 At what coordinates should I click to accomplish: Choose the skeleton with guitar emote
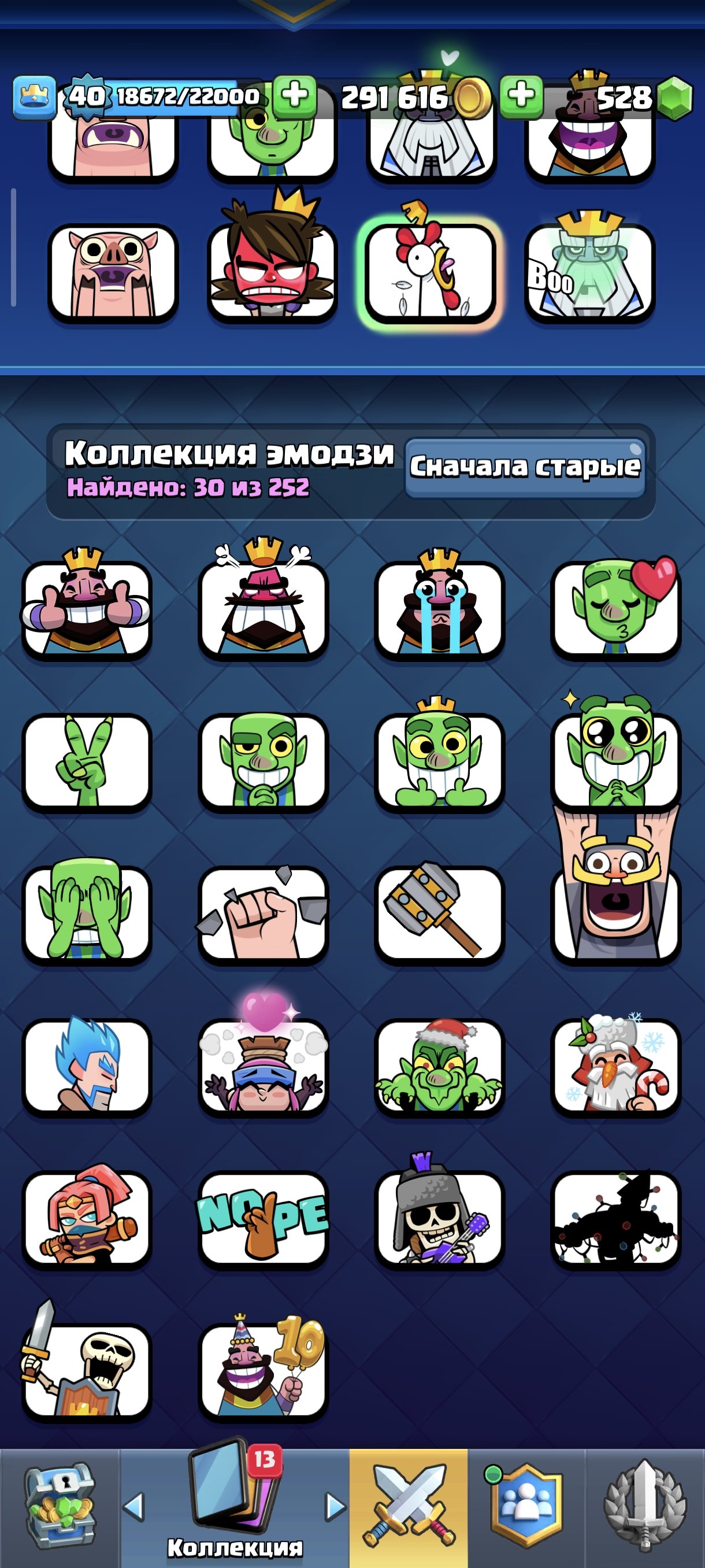click(439, 1219)
